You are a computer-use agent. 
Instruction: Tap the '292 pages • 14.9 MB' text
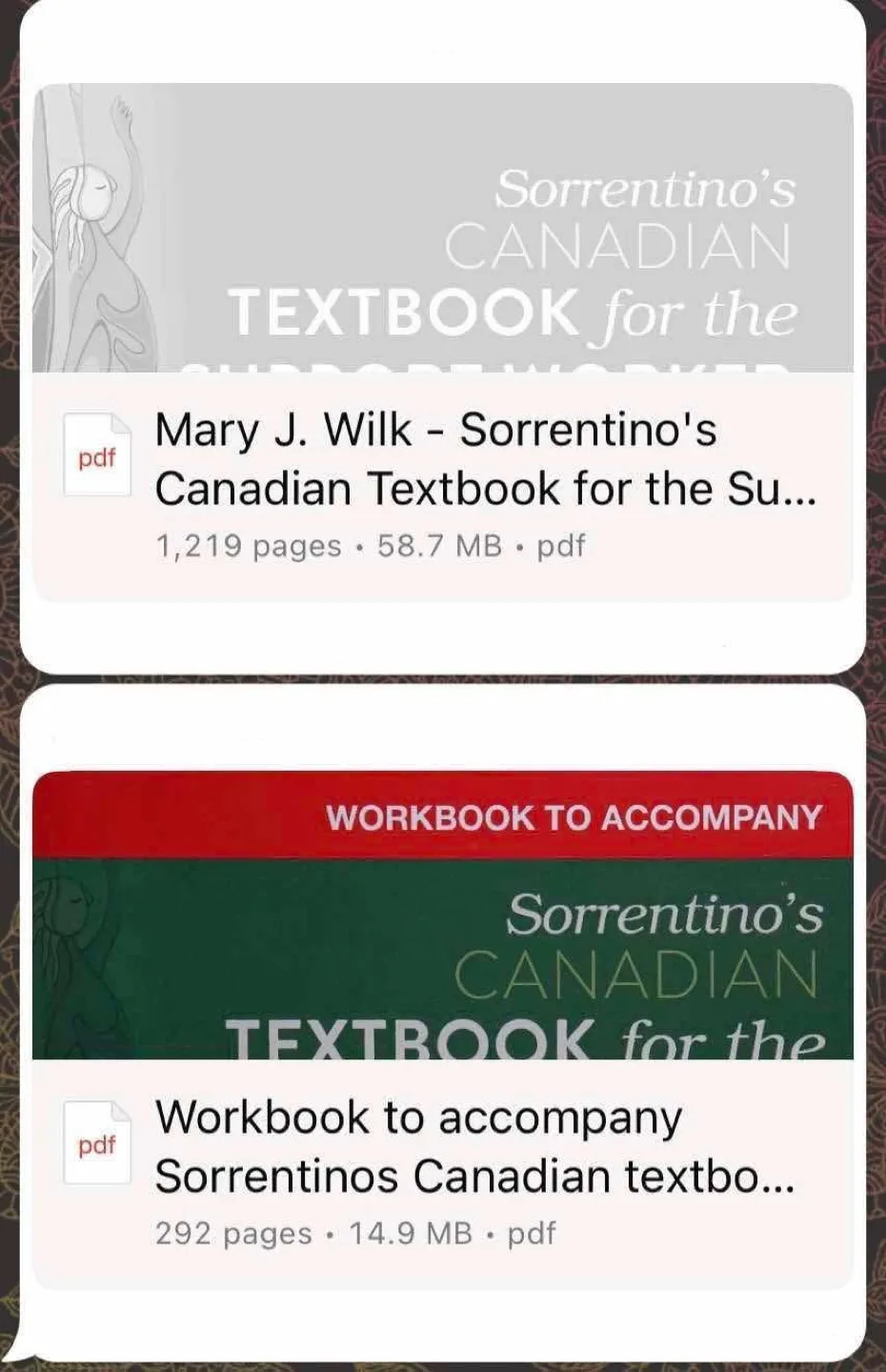click(x=352, y=1232)
